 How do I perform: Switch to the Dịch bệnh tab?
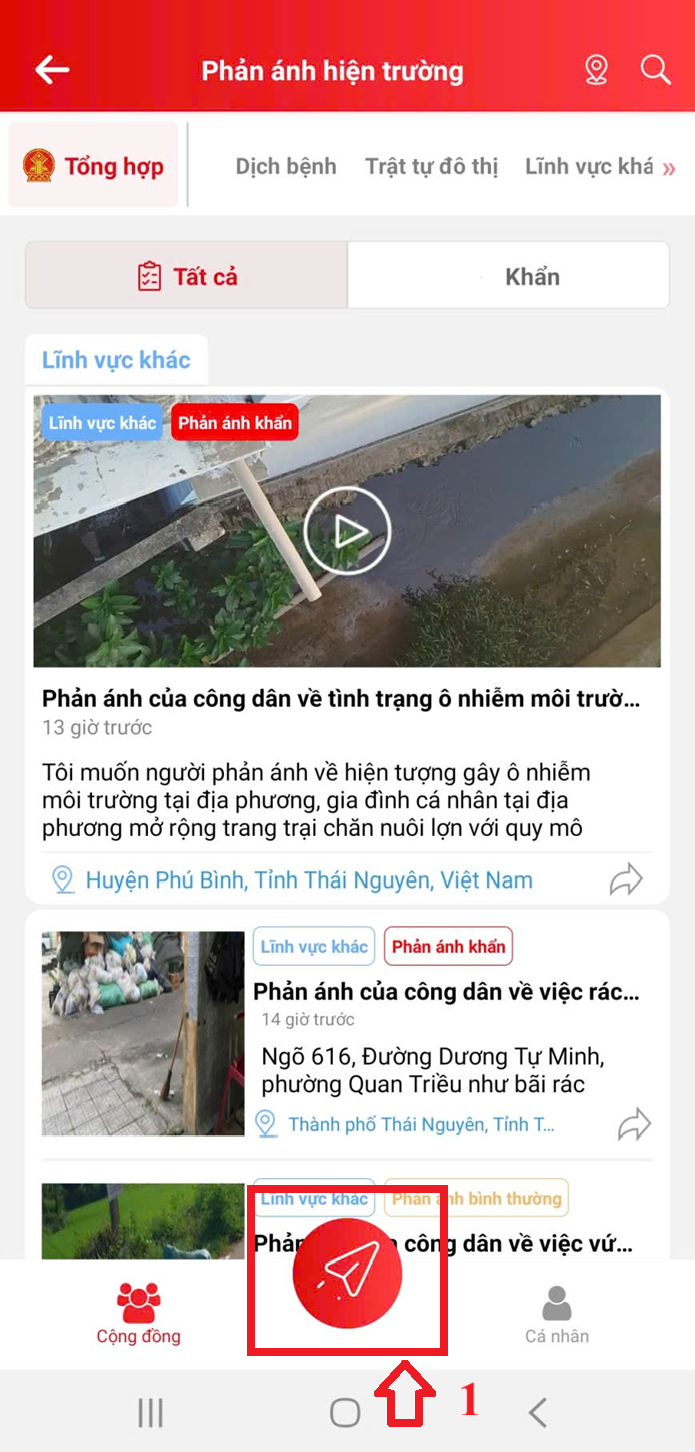tap(286, 167)
